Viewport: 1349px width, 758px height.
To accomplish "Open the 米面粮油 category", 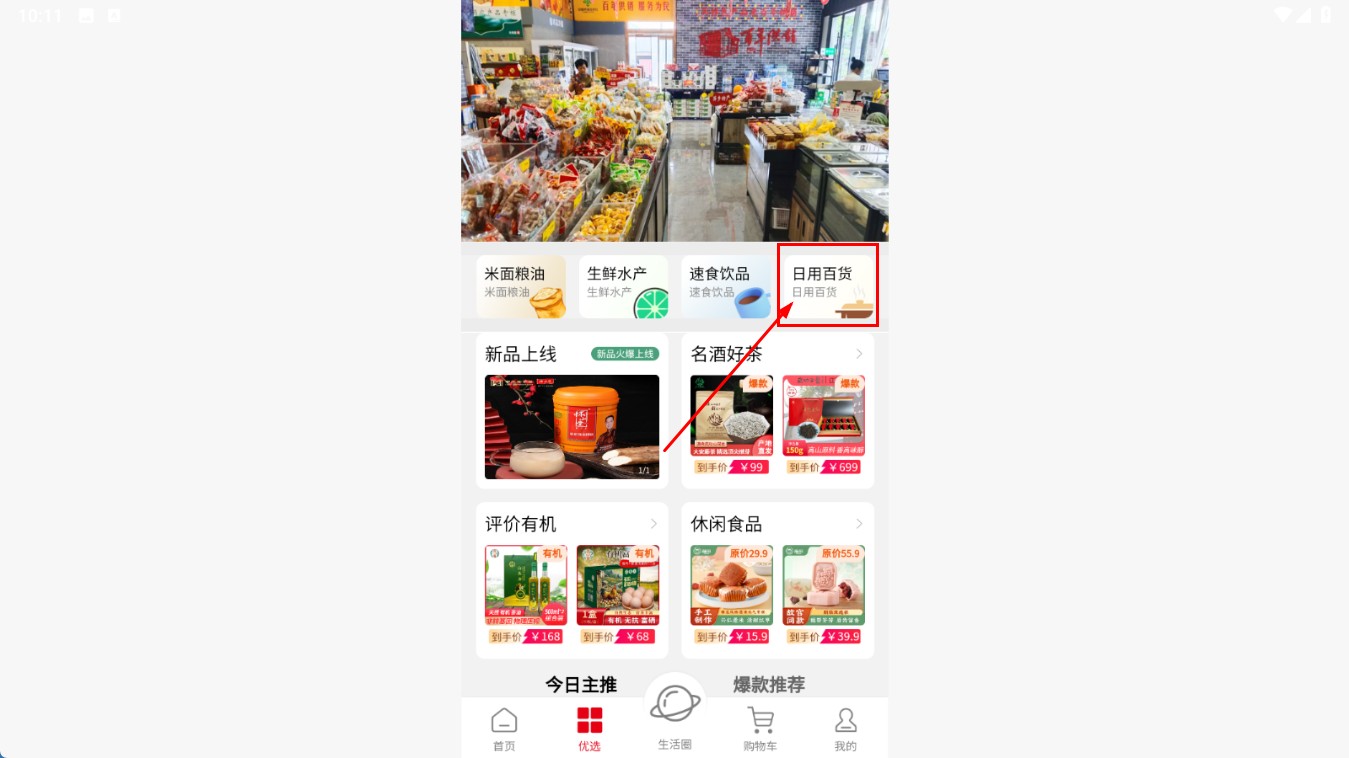I will click(x=521, y=286).
